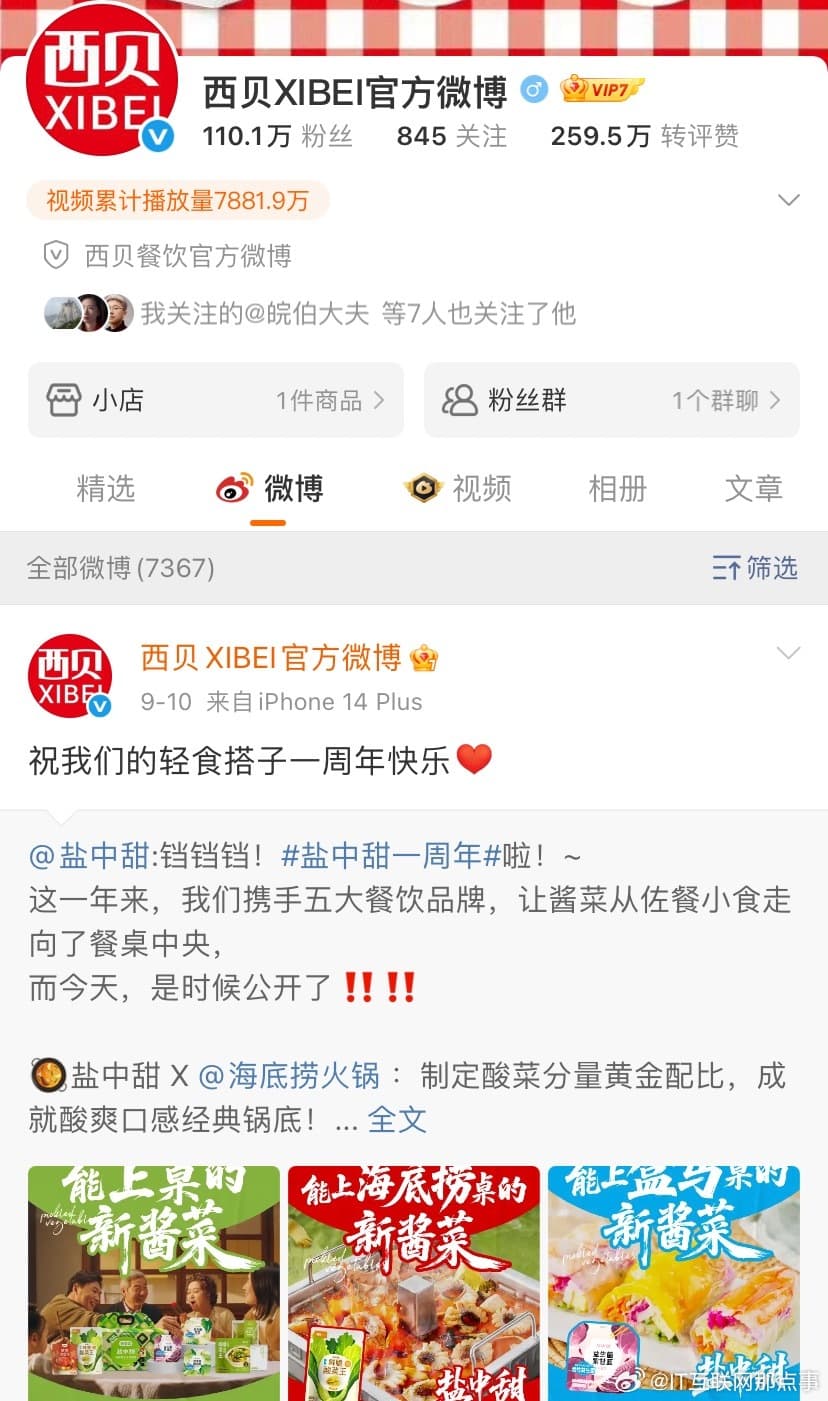Open the 小店 shop with 1件商品
This screenshot has height=1401, width=828.
[215, 401]
